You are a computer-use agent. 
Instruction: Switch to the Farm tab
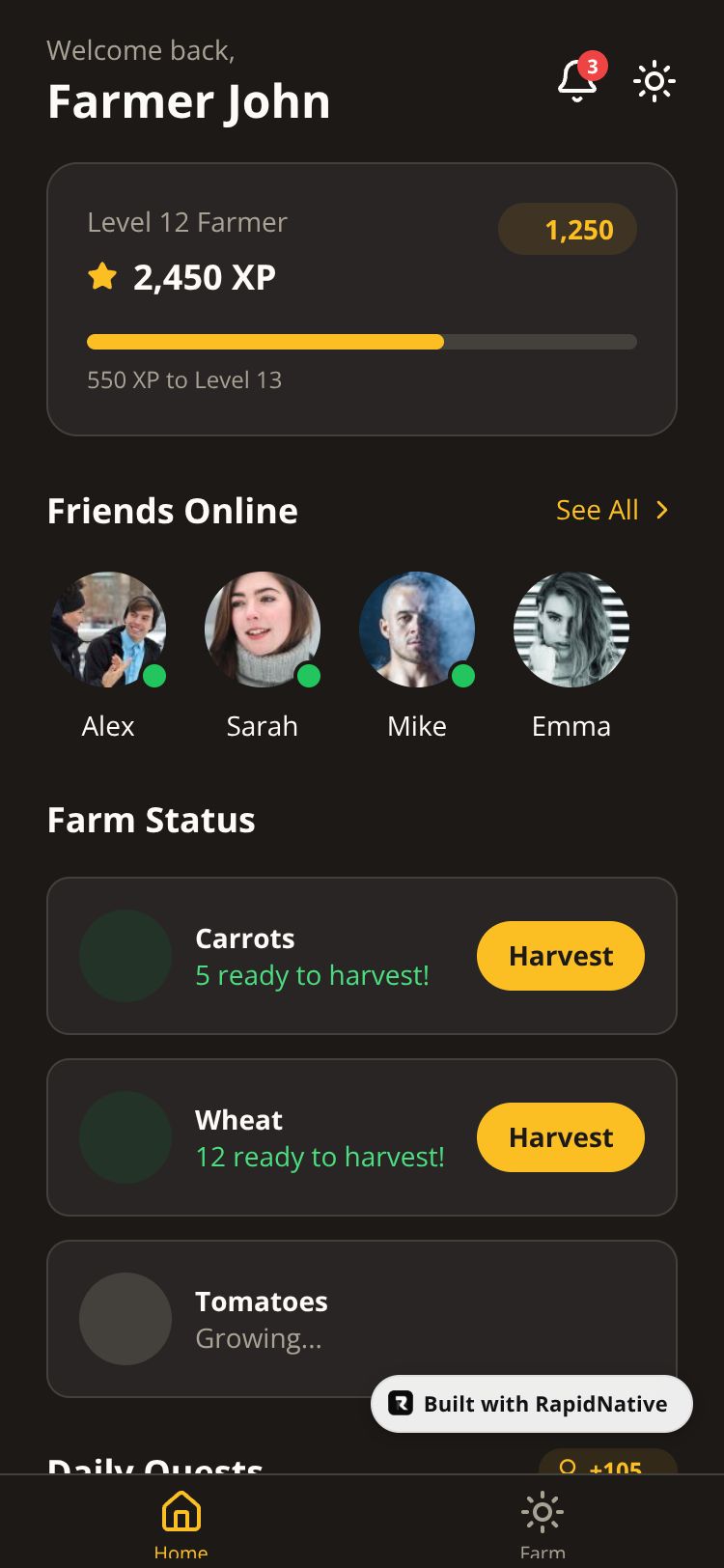(x=543, y=1523)
